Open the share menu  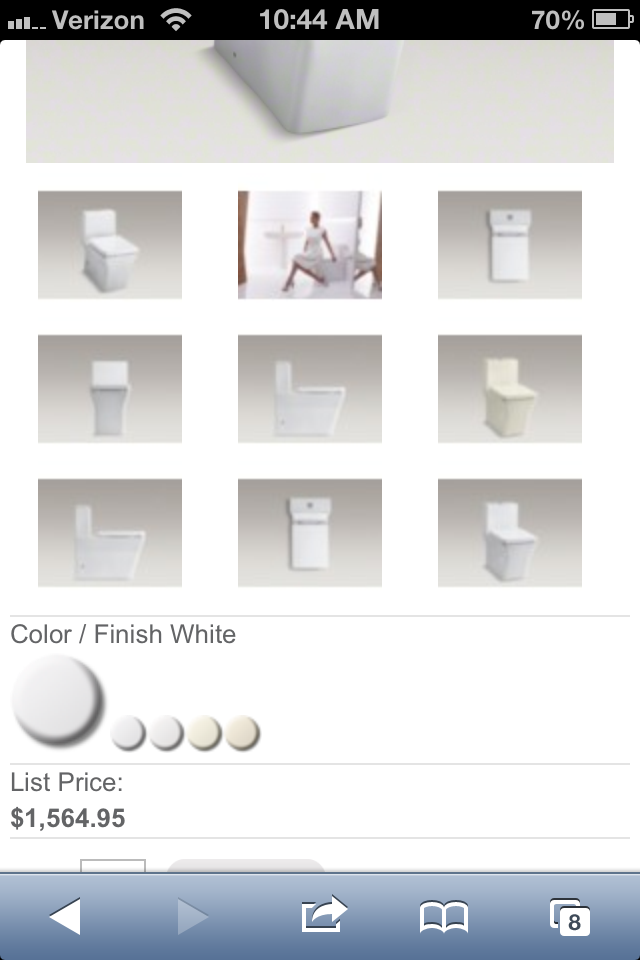[323, 916]
